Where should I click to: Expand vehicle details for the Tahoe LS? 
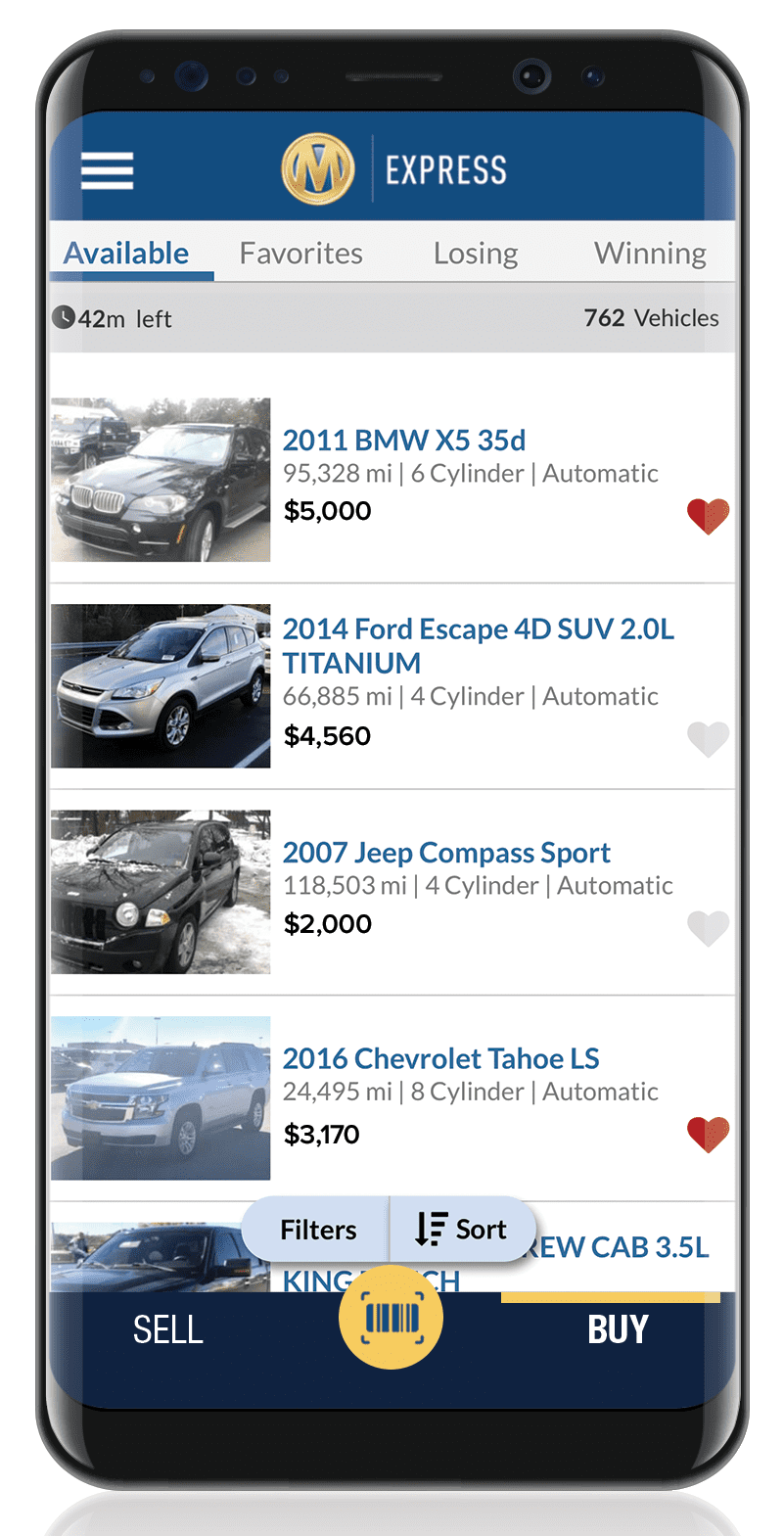click(x=442, y=1058)
